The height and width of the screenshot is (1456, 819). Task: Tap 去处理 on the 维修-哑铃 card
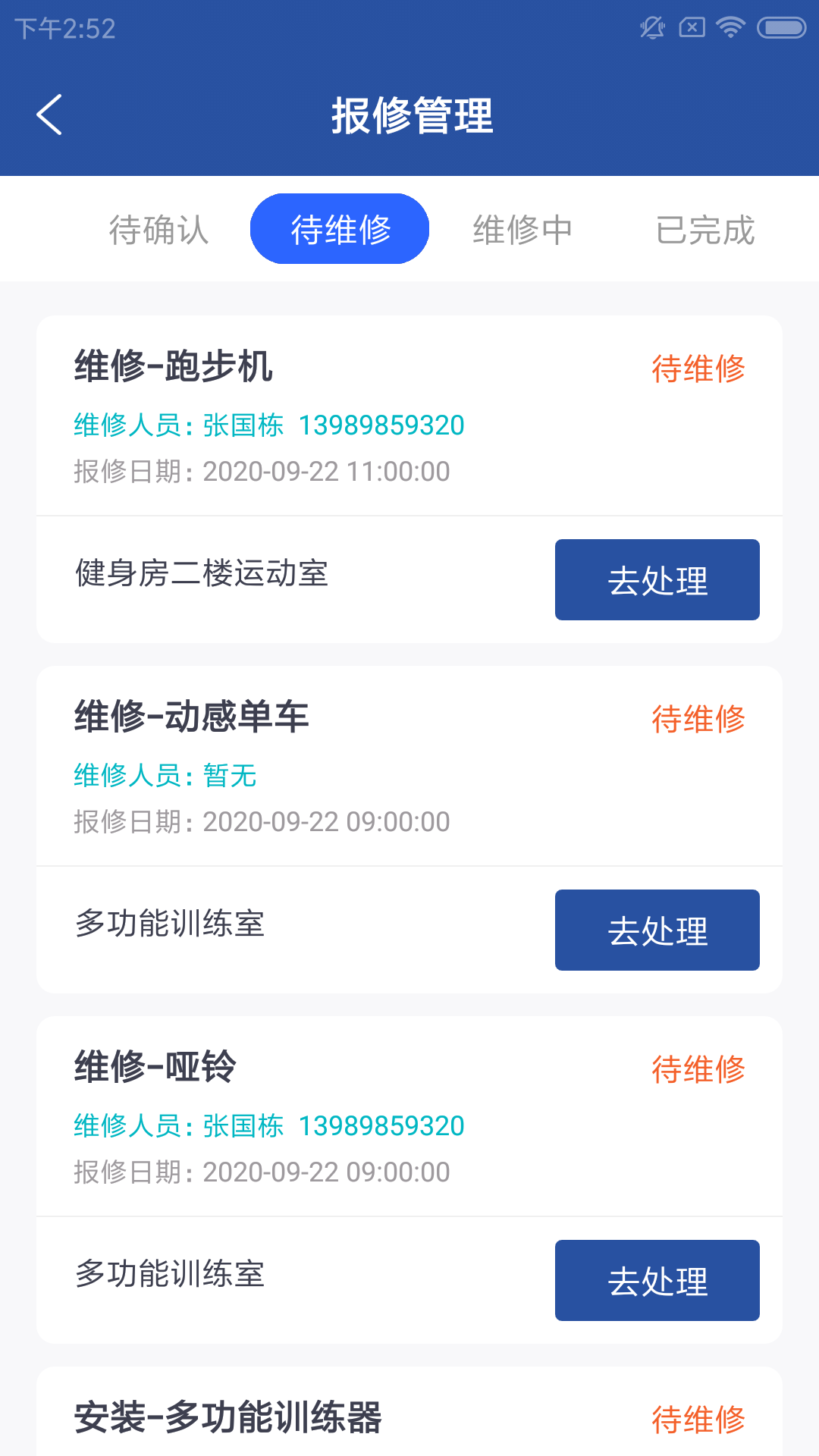[x=657, y=1280]
